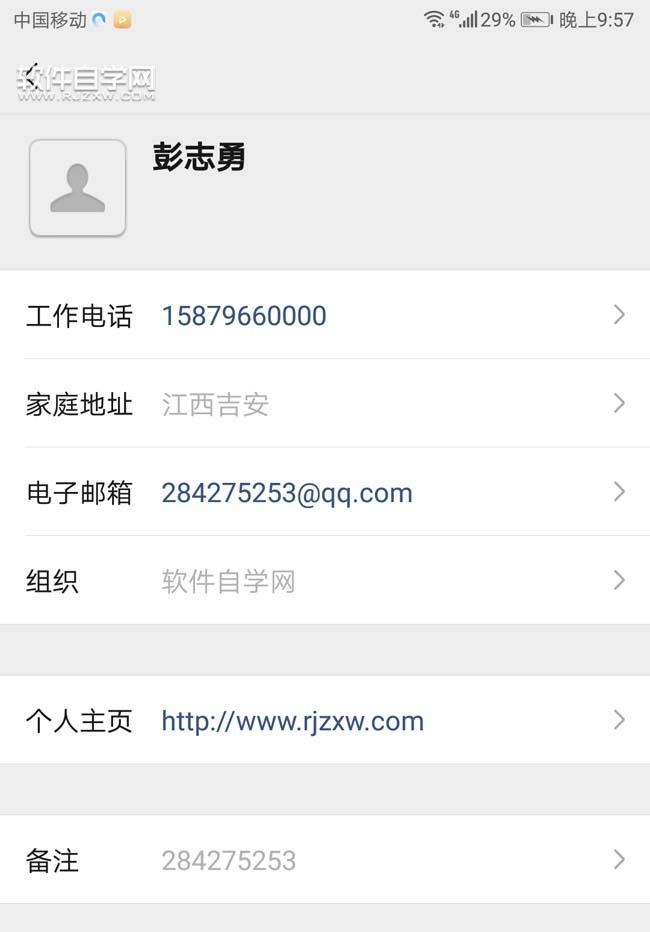Open the 工作电话 row with 15879660000

click(325, 315)
